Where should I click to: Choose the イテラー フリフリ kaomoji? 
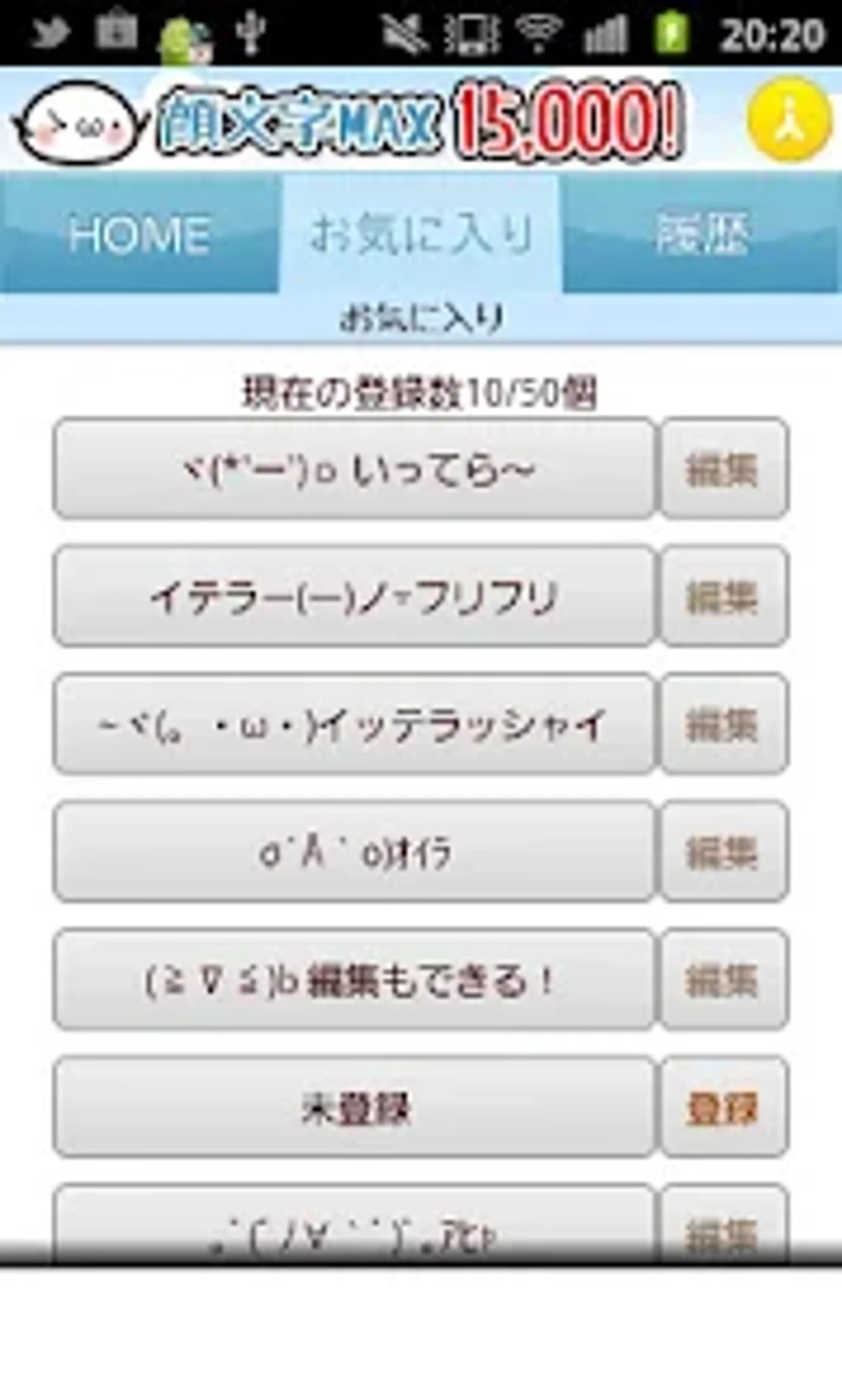[x=354, y=596]
